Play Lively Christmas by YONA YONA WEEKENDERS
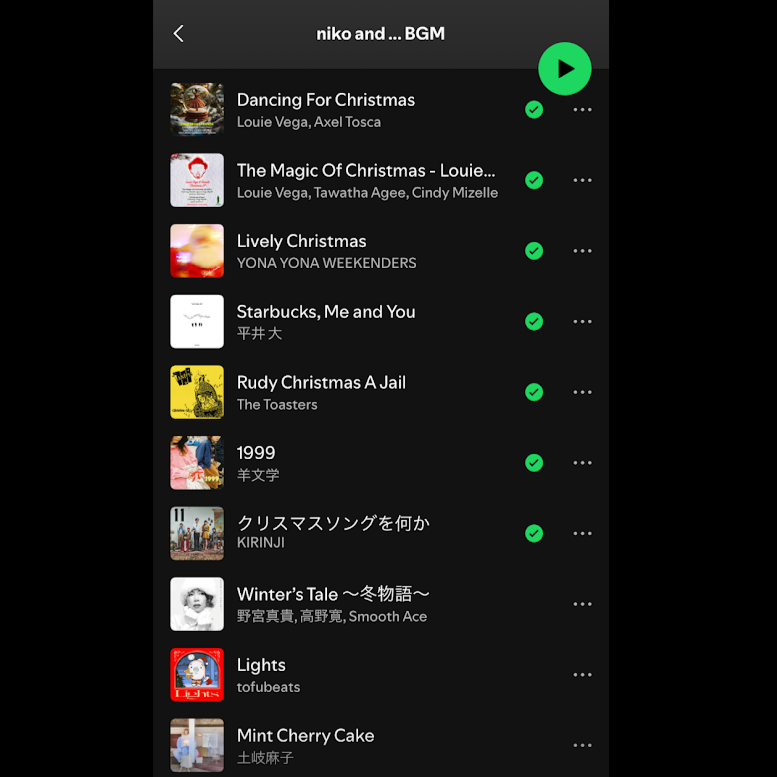This screenshot has width=777, height=777. [301, 251]
